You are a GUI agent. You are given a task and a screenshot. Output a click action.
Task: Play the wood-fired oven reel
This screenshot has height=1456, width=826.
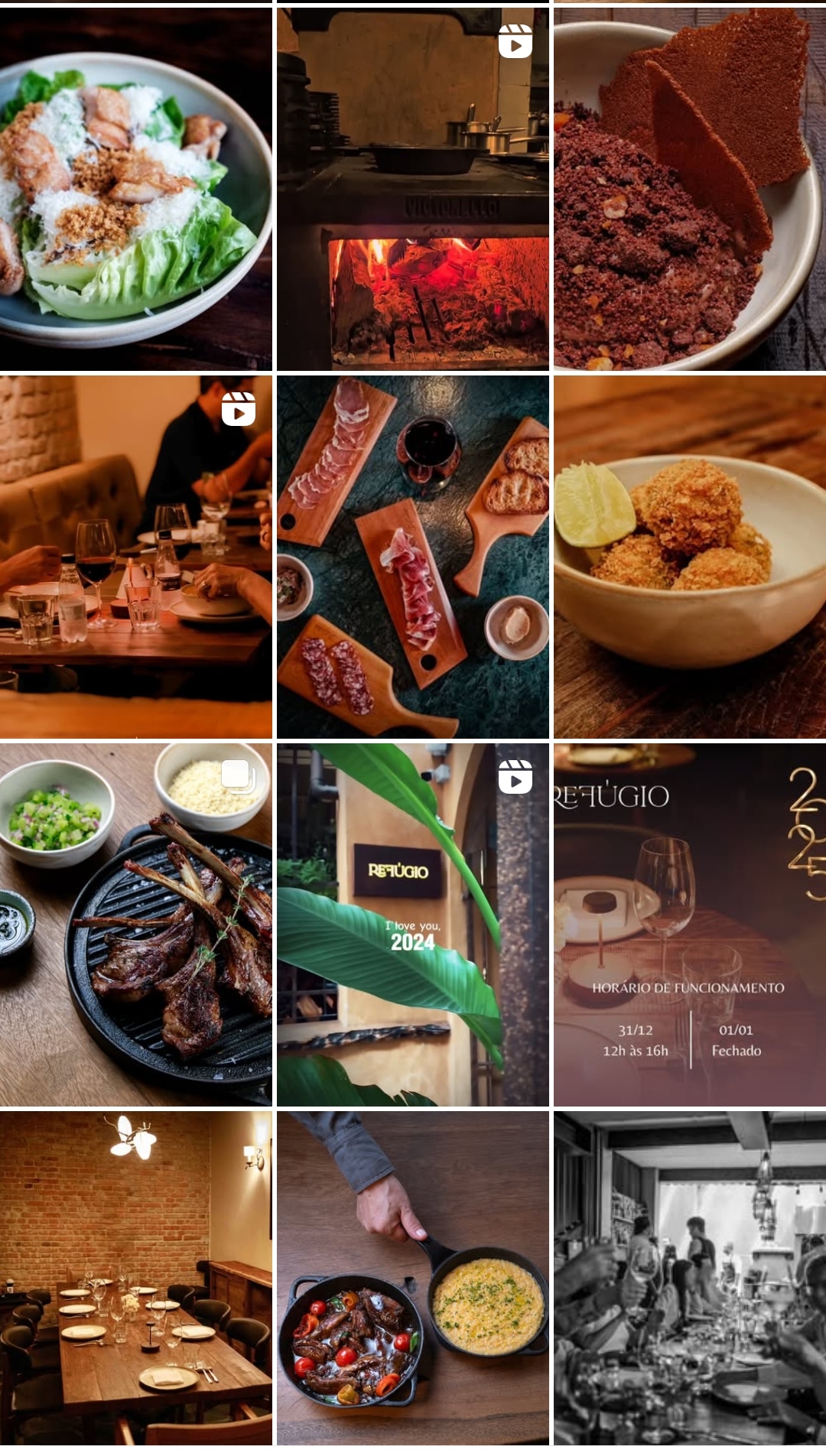click(x=412, y=189)
